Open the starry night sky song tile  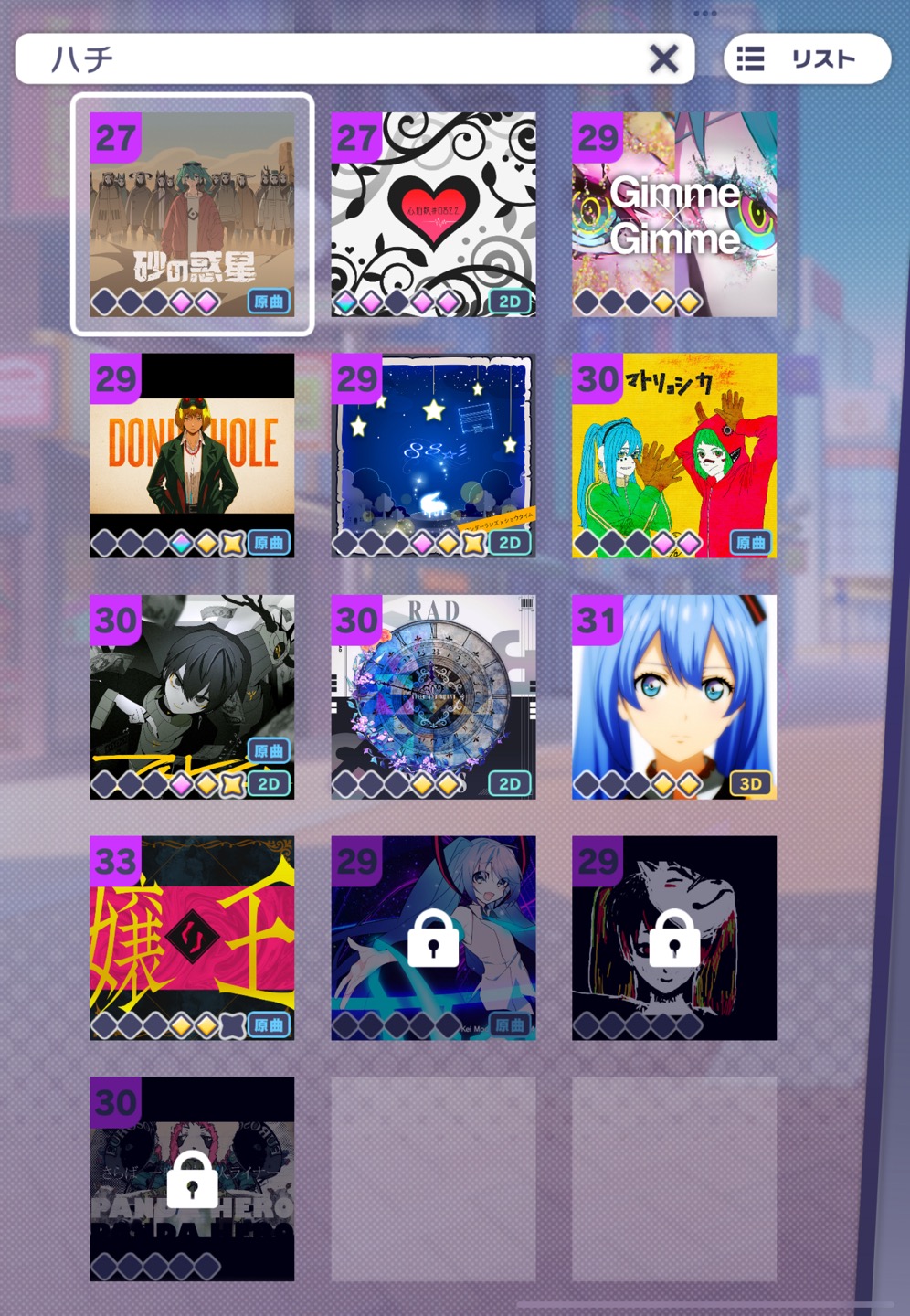[433, 455]
